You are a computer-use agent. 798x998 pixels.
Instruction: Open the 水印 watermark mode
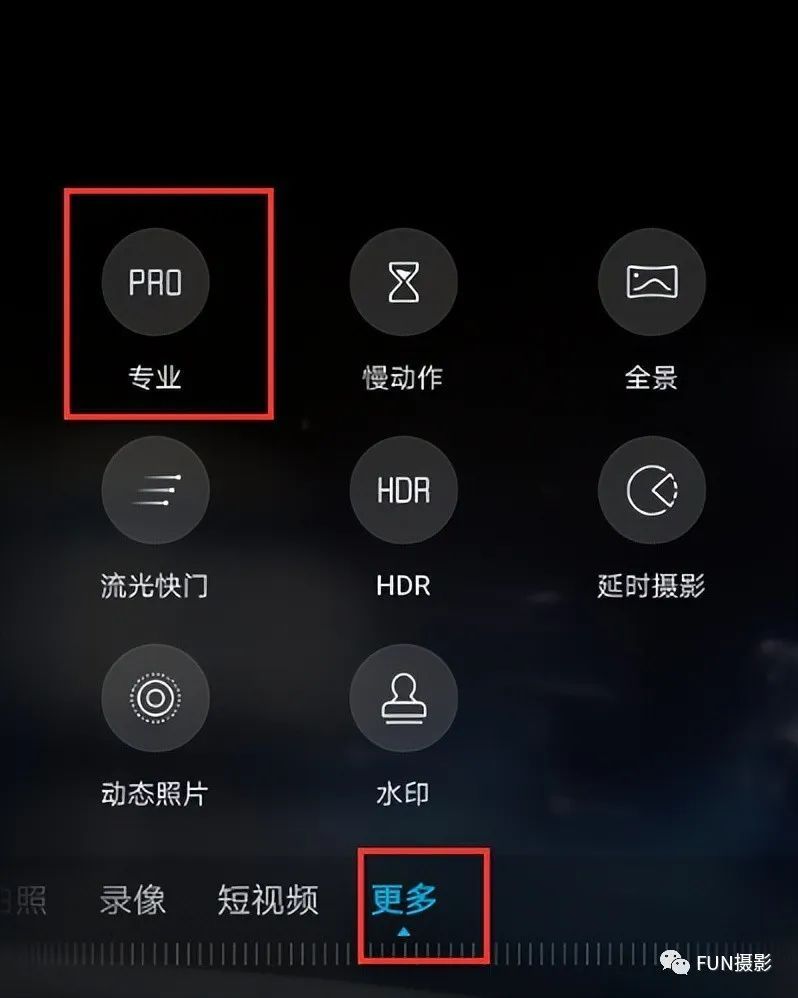[403, 698]
